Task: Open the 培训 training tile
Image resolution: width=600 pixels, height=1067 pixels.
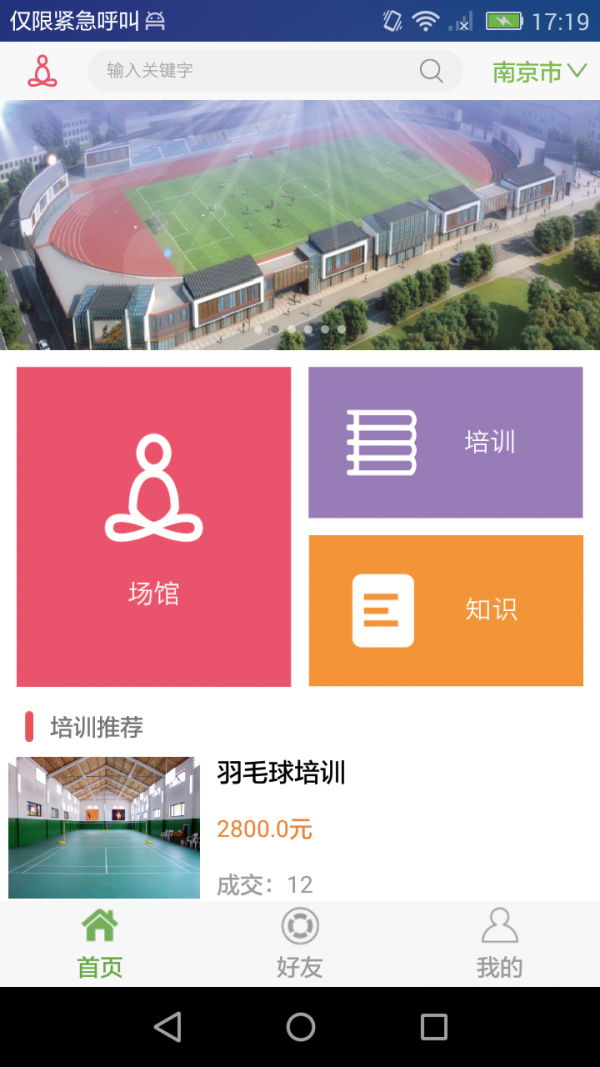Action: click(x=445, y=442)
